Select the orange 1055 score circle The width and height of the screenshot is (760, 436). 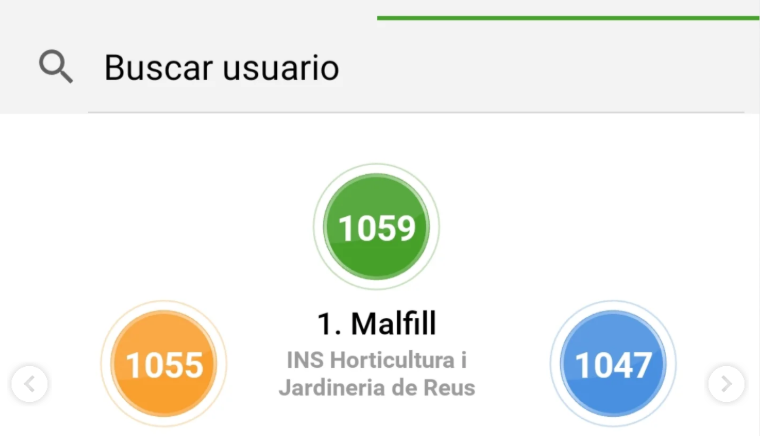pos(164,365)
